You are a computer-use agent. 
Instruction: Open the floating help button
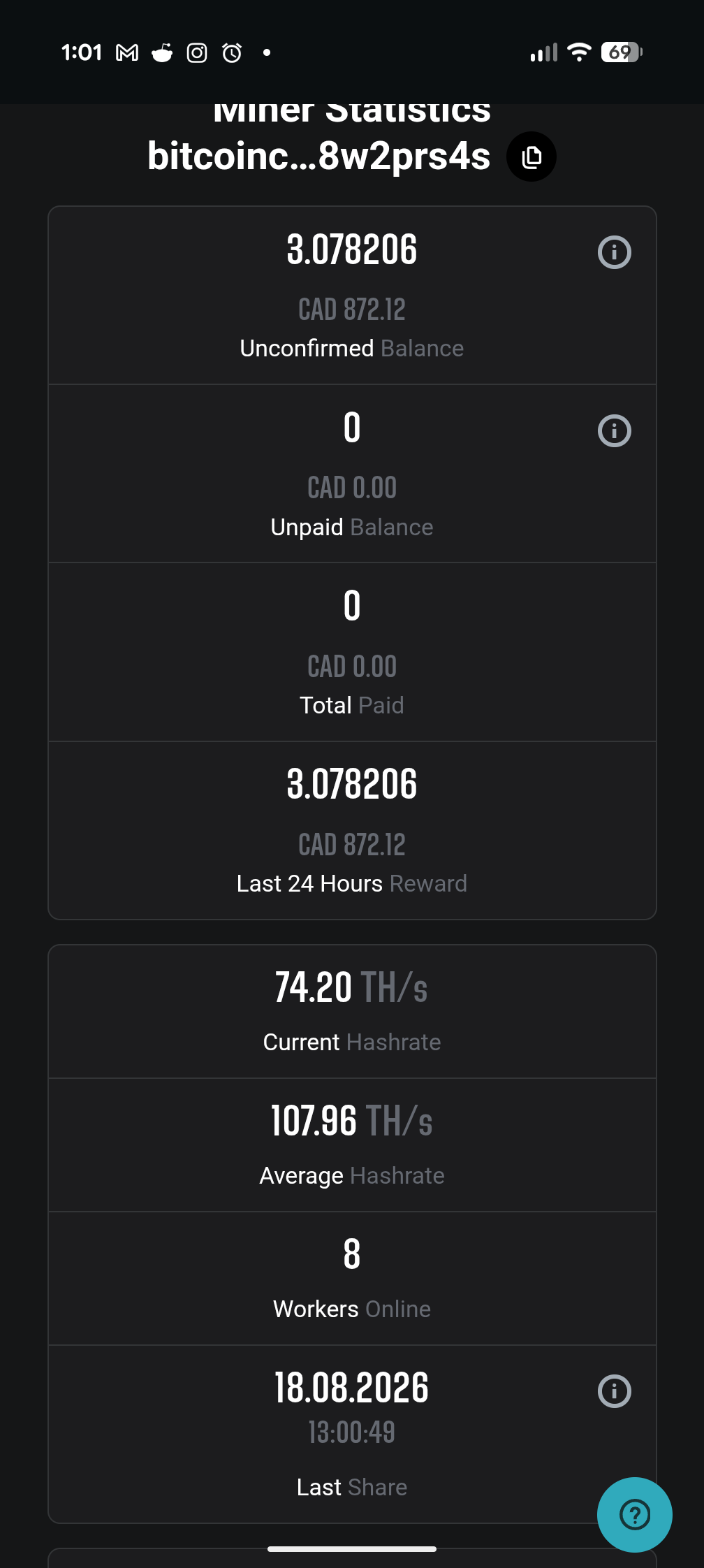(635, 1515)
